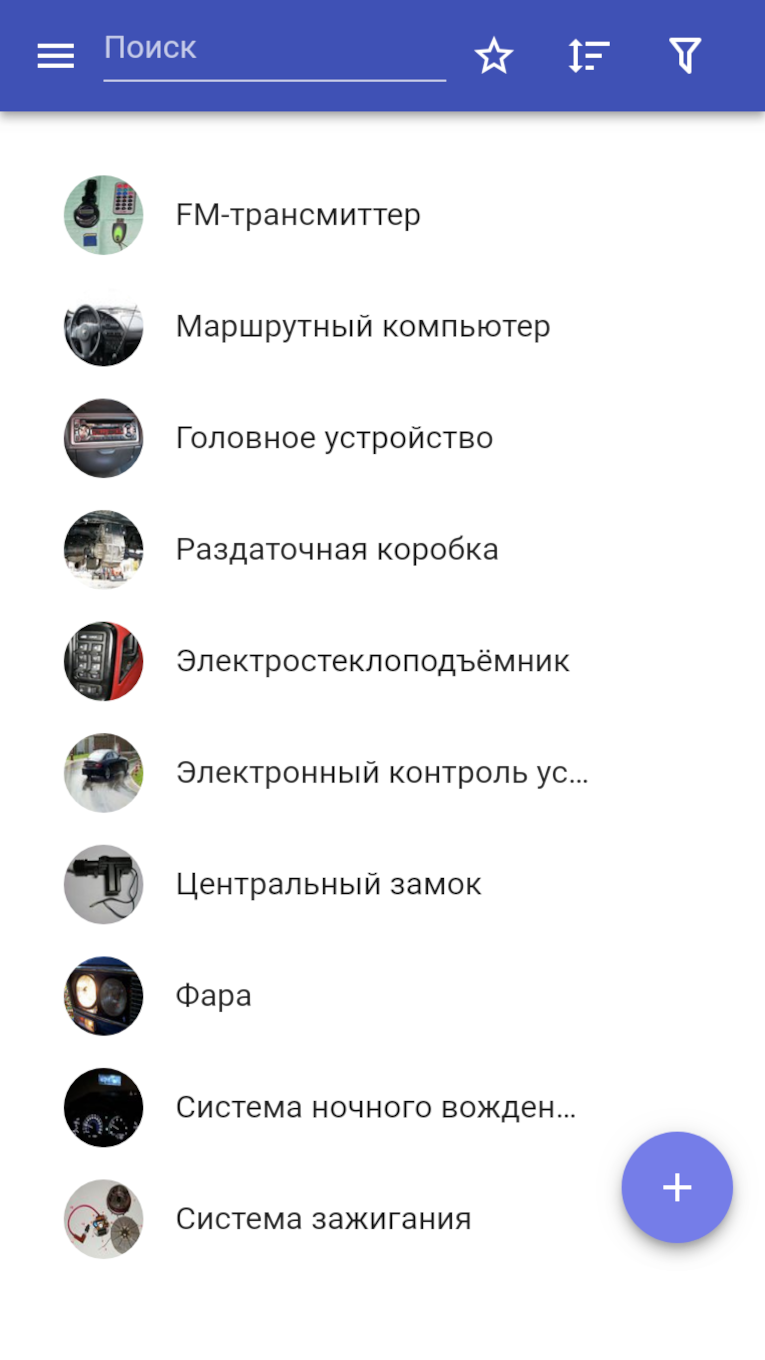
Task: Open the filter funnel icon
Action: pyautogui.click(x=685, y=56)
